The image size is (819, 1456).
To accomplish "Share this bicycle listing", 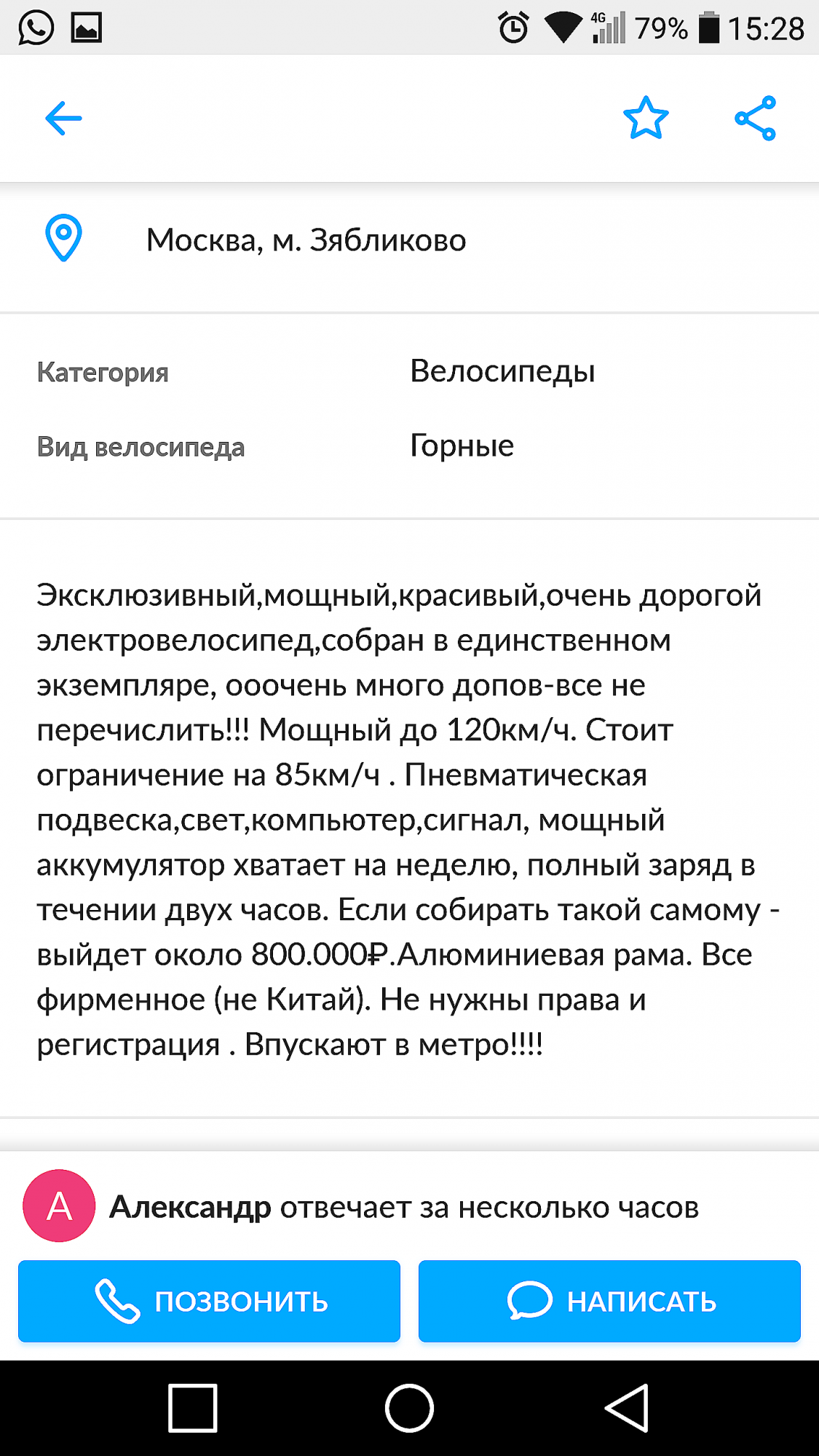I will [x=755, y=118].
